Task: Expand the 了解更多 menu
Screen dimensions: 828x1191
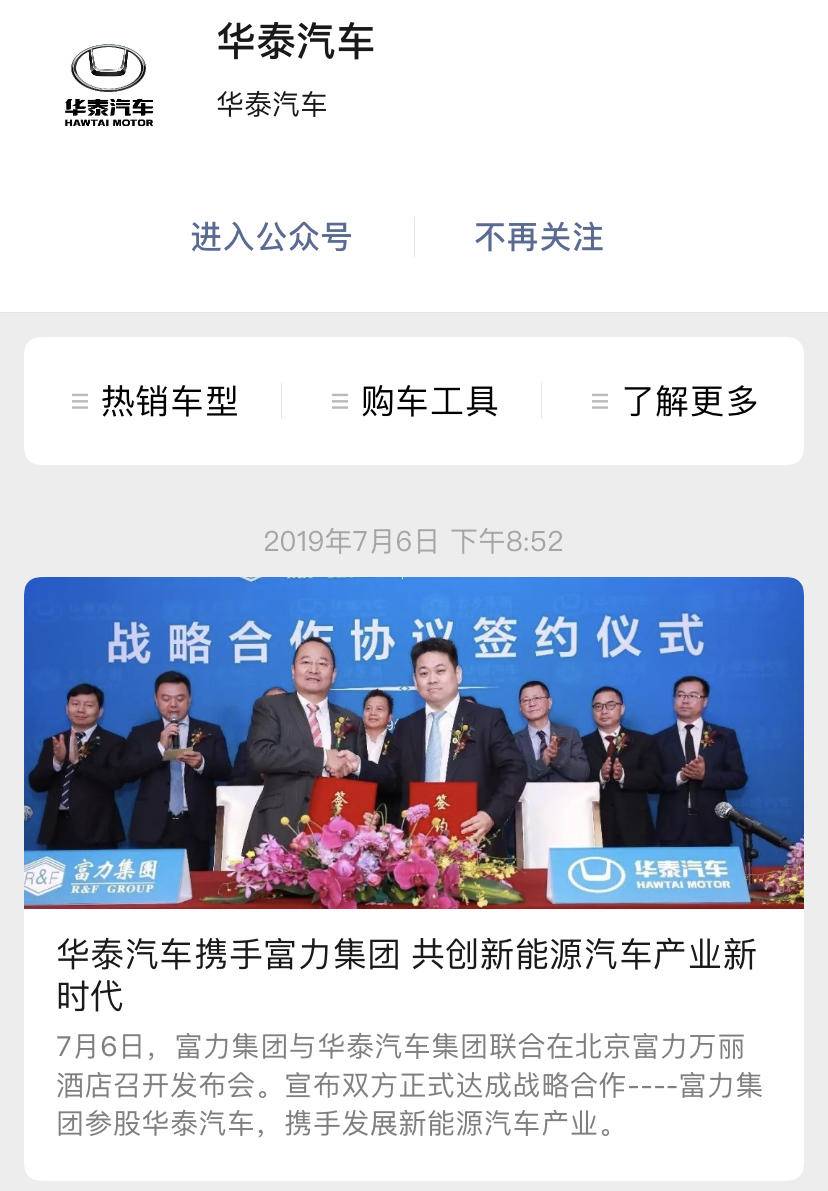Action: 675,401
